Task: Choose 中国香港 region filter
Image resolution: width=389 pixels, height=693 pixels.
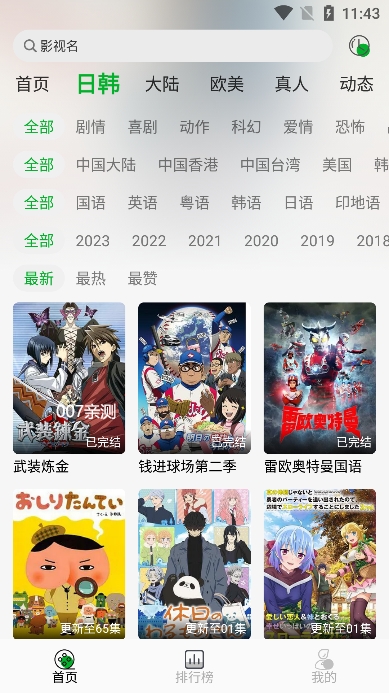Action: click(188, 165)
